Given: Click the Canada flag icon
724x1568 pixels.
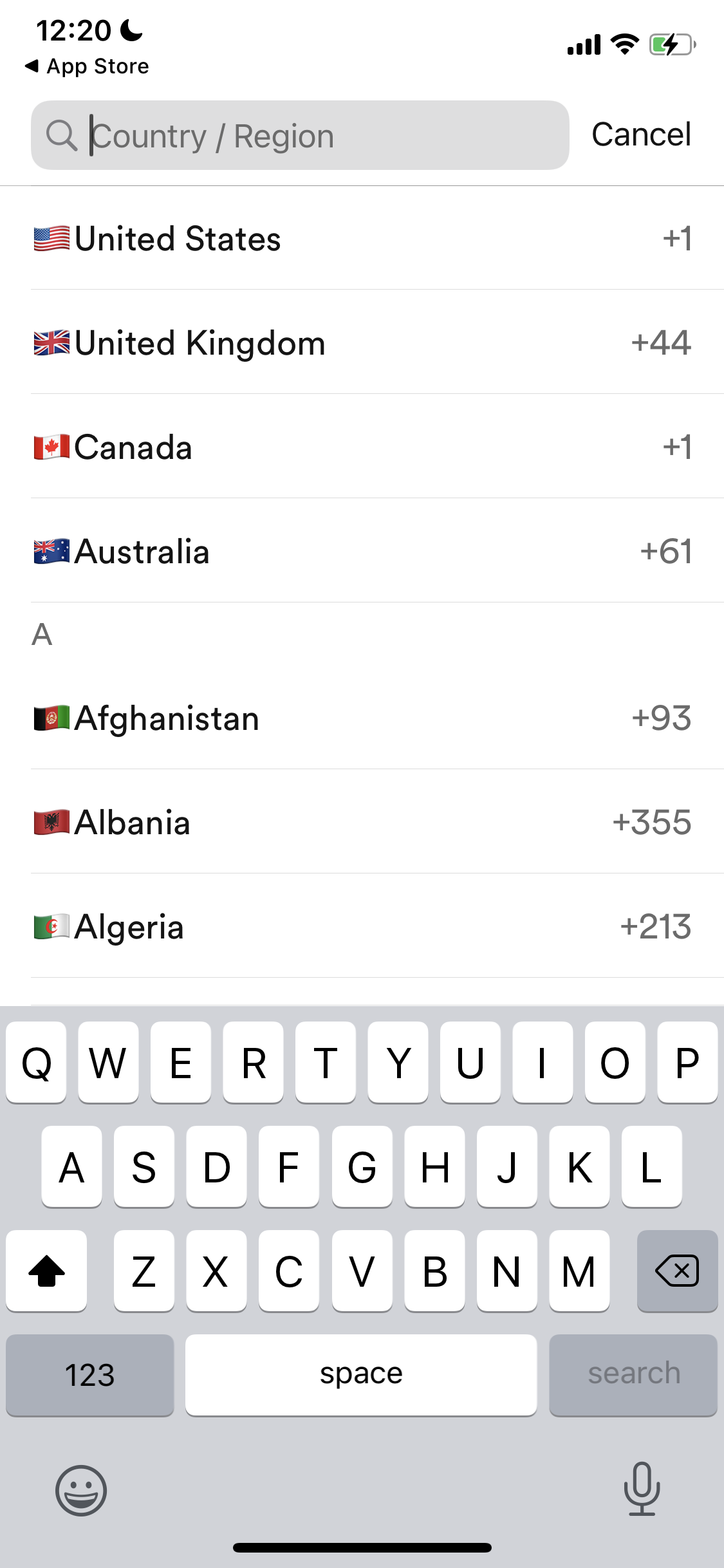Looking at the screenshot, I should tap(51, 447).
